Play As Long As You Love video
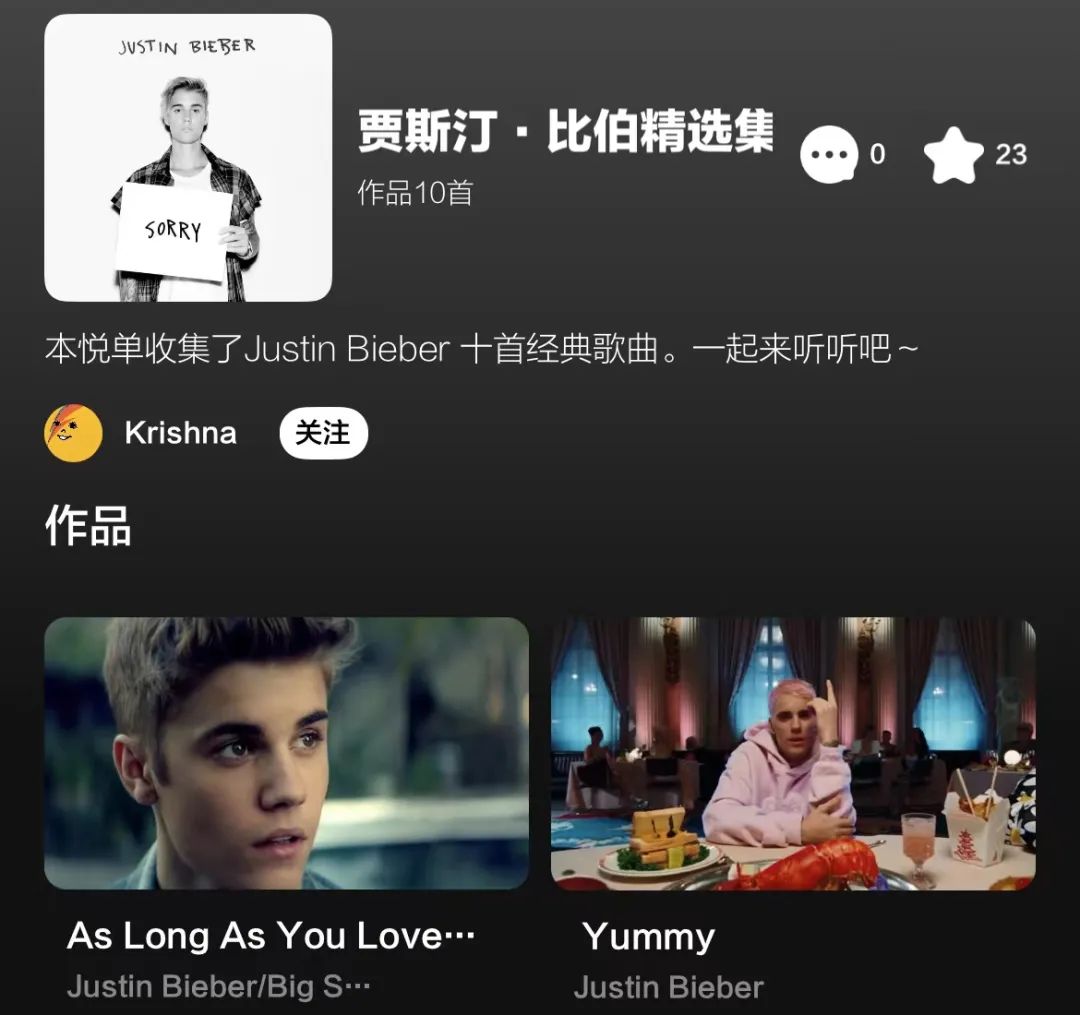Image resolution: width=1080 pixels, height=1015 pixels. click(x=286, y=753)
